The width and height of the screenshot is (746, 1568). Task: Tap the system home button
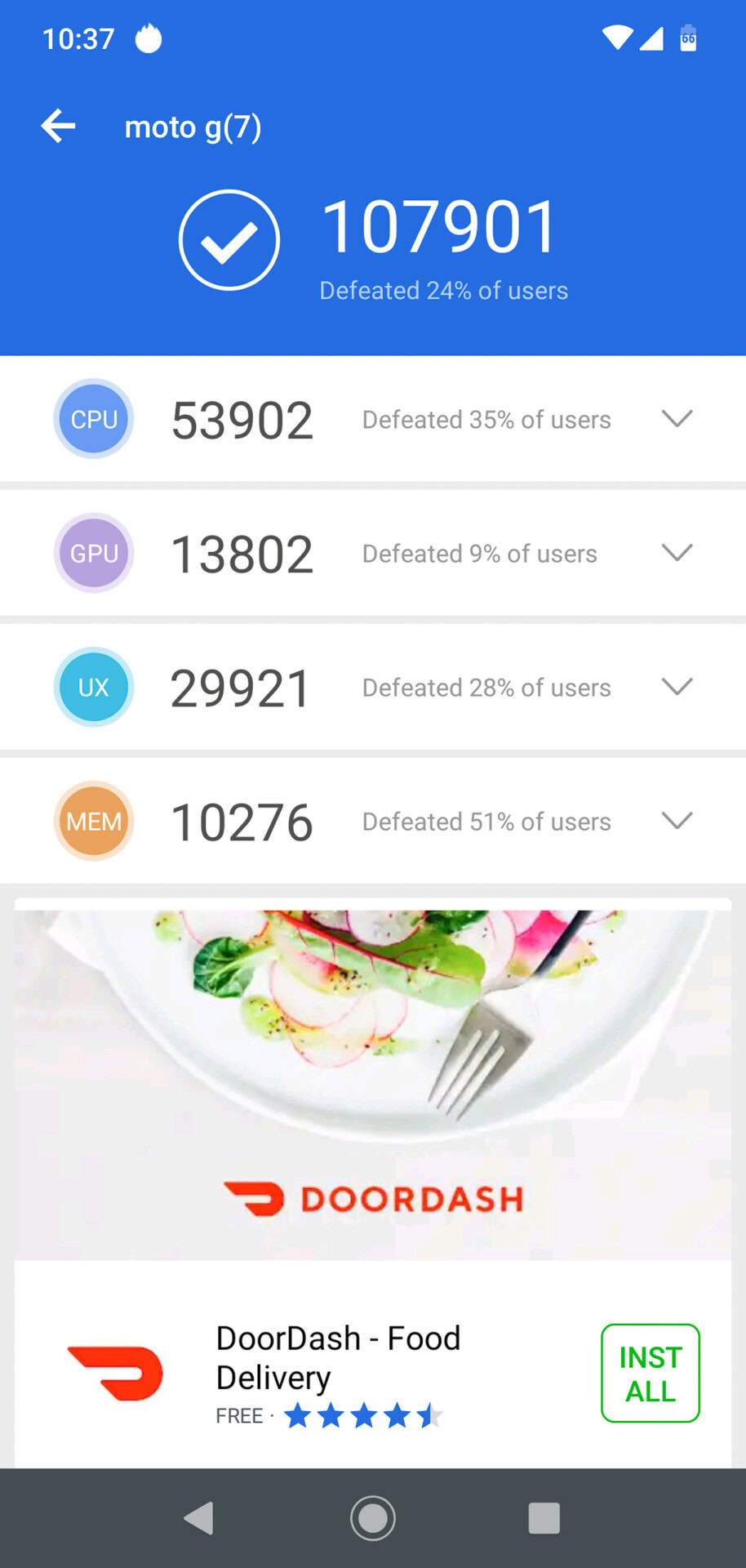point(373,1519)
